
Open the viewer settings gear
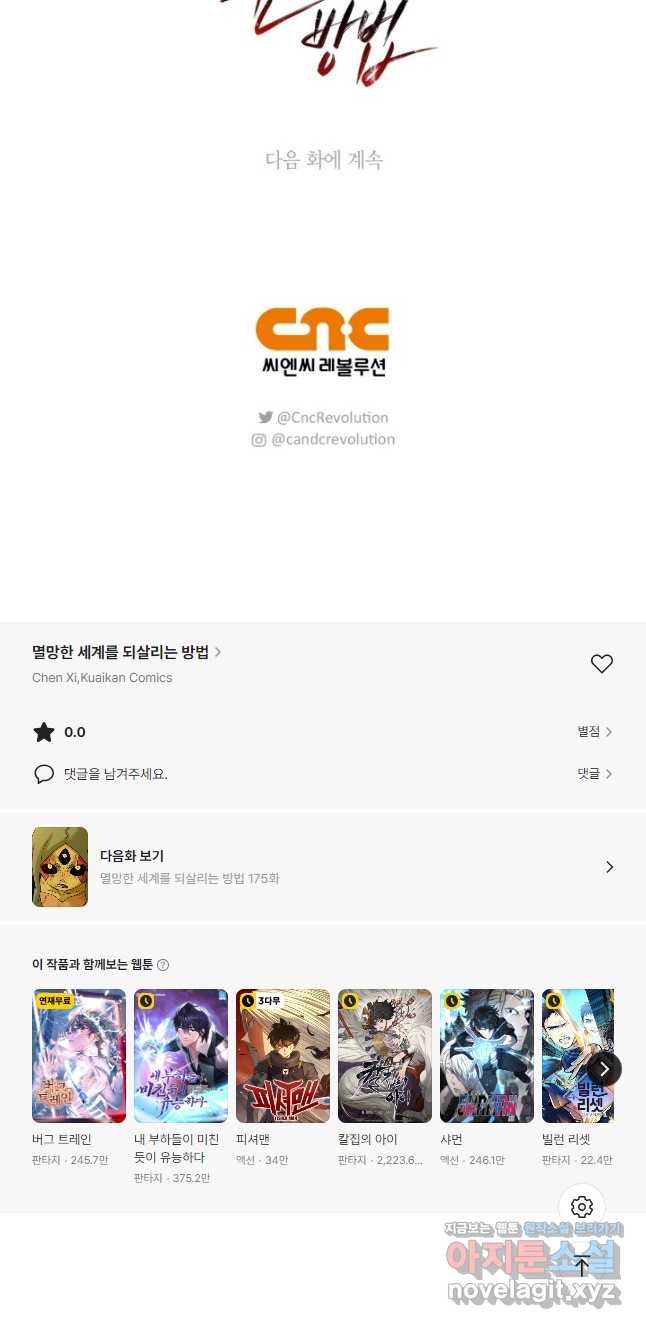tap(582, 1207)
